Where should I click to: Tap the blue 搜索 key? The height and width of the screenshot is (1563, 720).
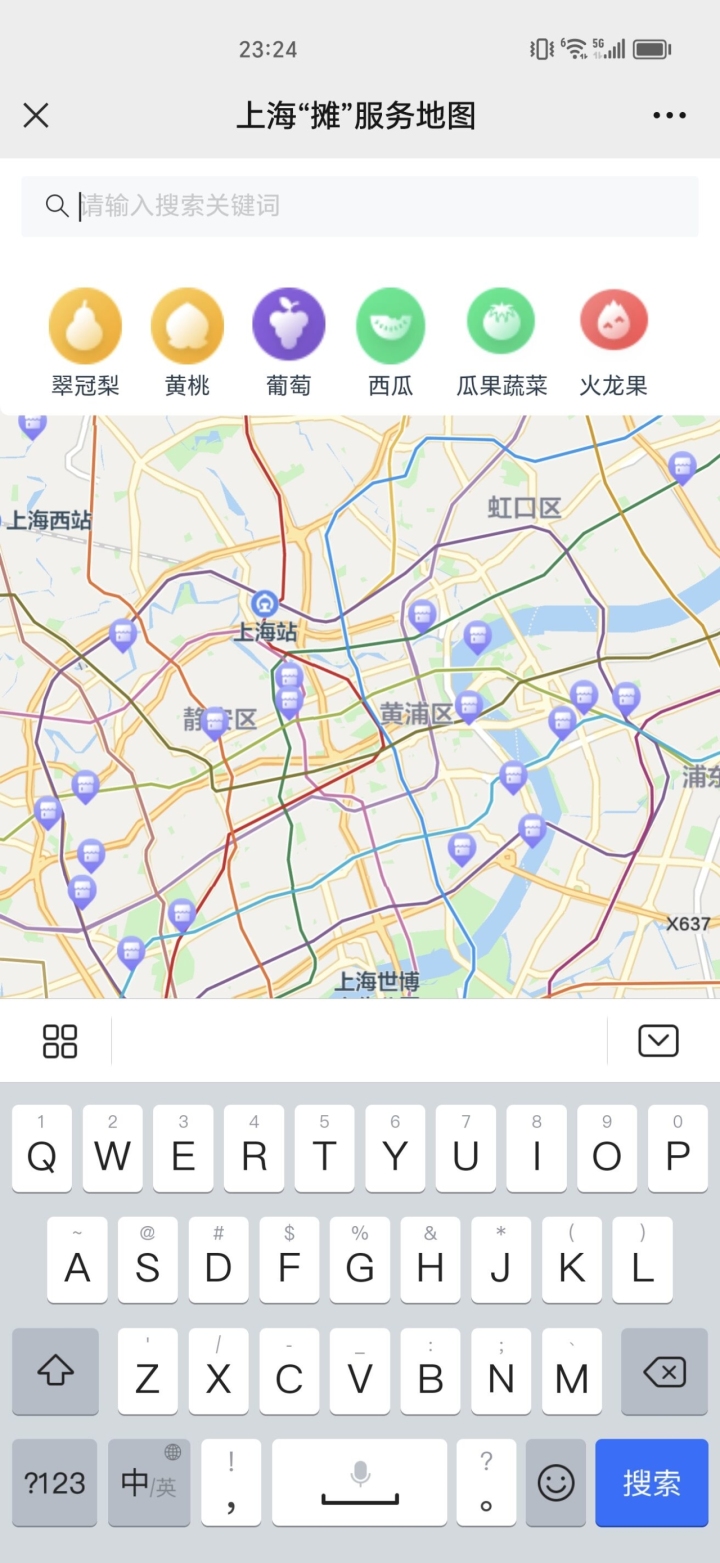(x=652, y=1482)
